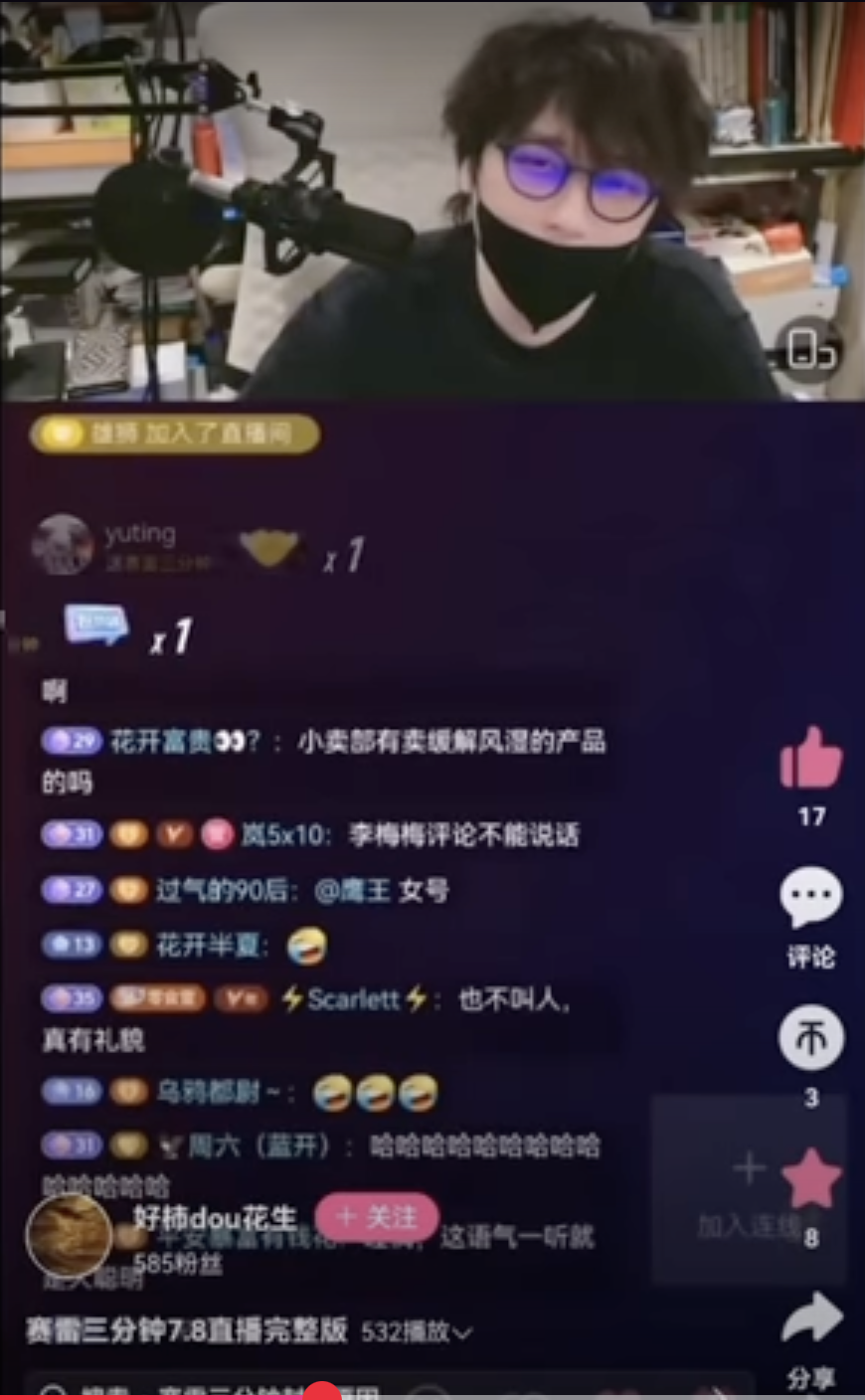Share this video via 分享
This screenshot has height=1400, width=865.
(x=811, y=1320)
